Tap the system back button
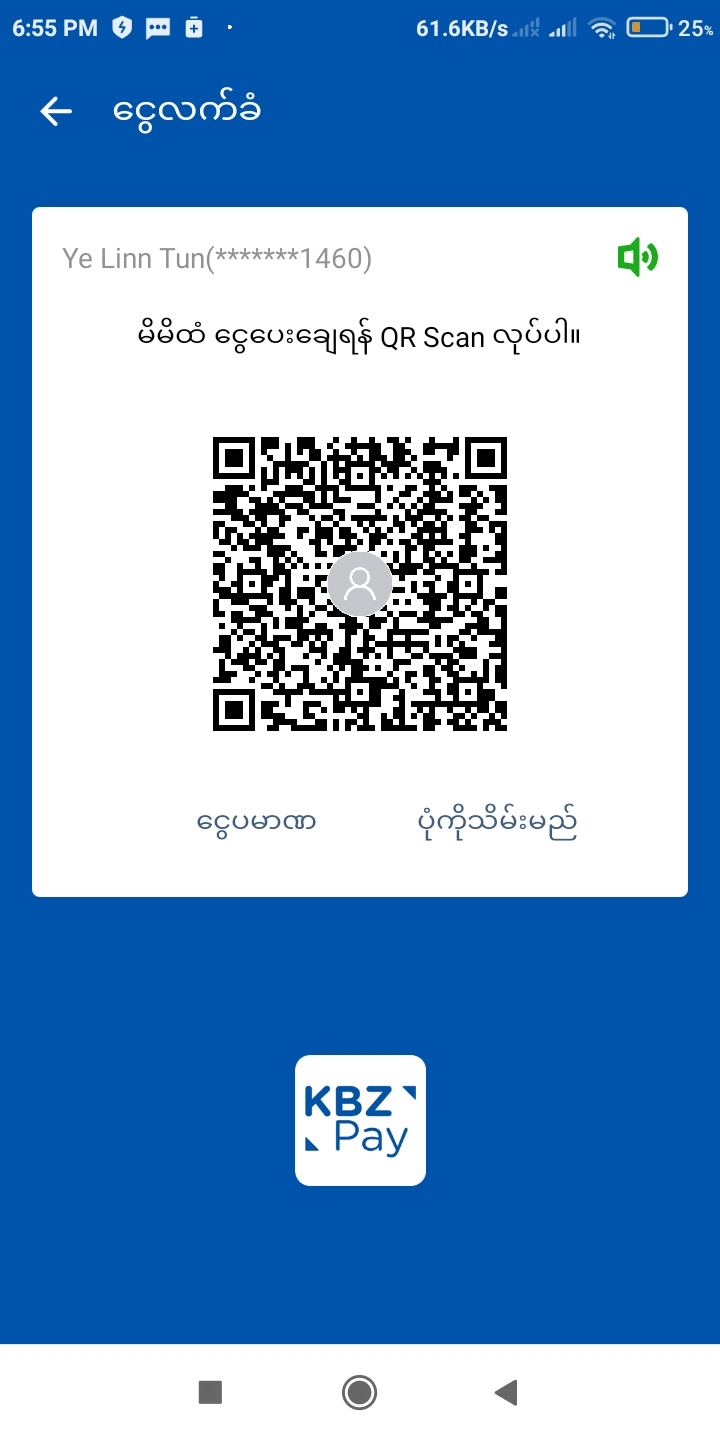Viewport: 720px width, 1440px height. [506, 1392]
